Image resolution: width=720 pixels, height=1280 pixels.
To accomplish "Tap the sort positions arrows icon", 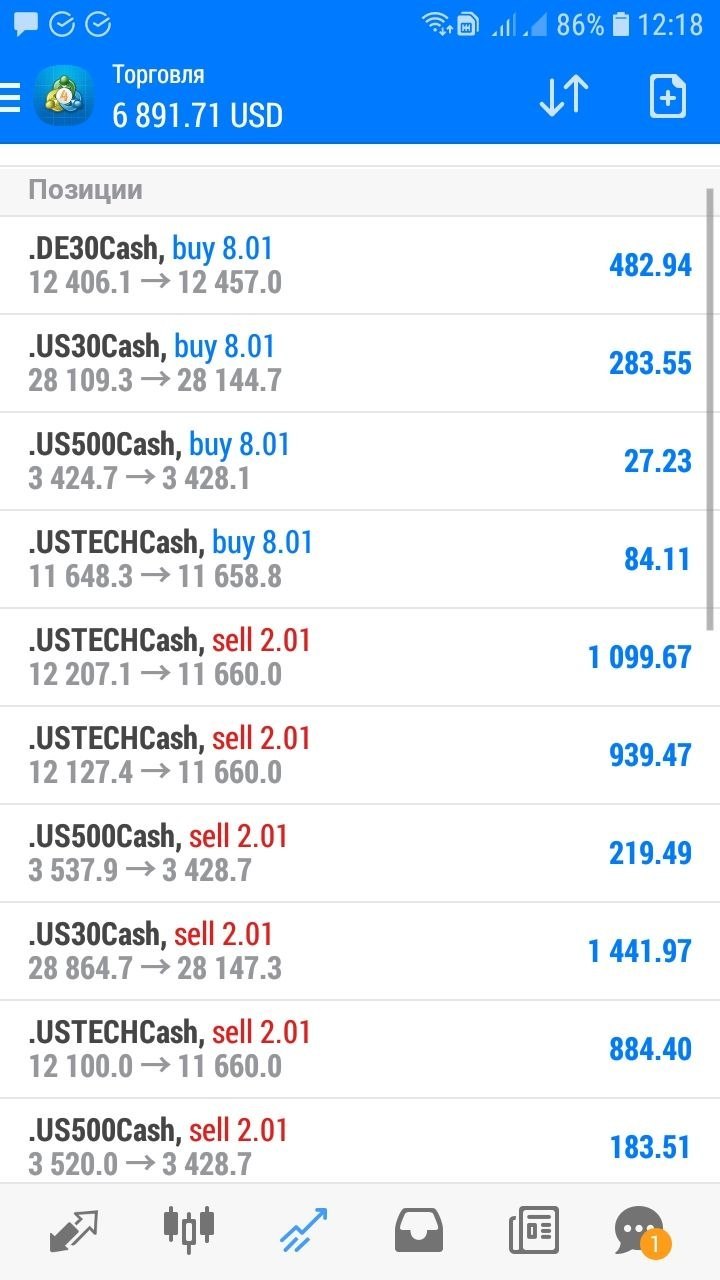I will pos(564,97).
